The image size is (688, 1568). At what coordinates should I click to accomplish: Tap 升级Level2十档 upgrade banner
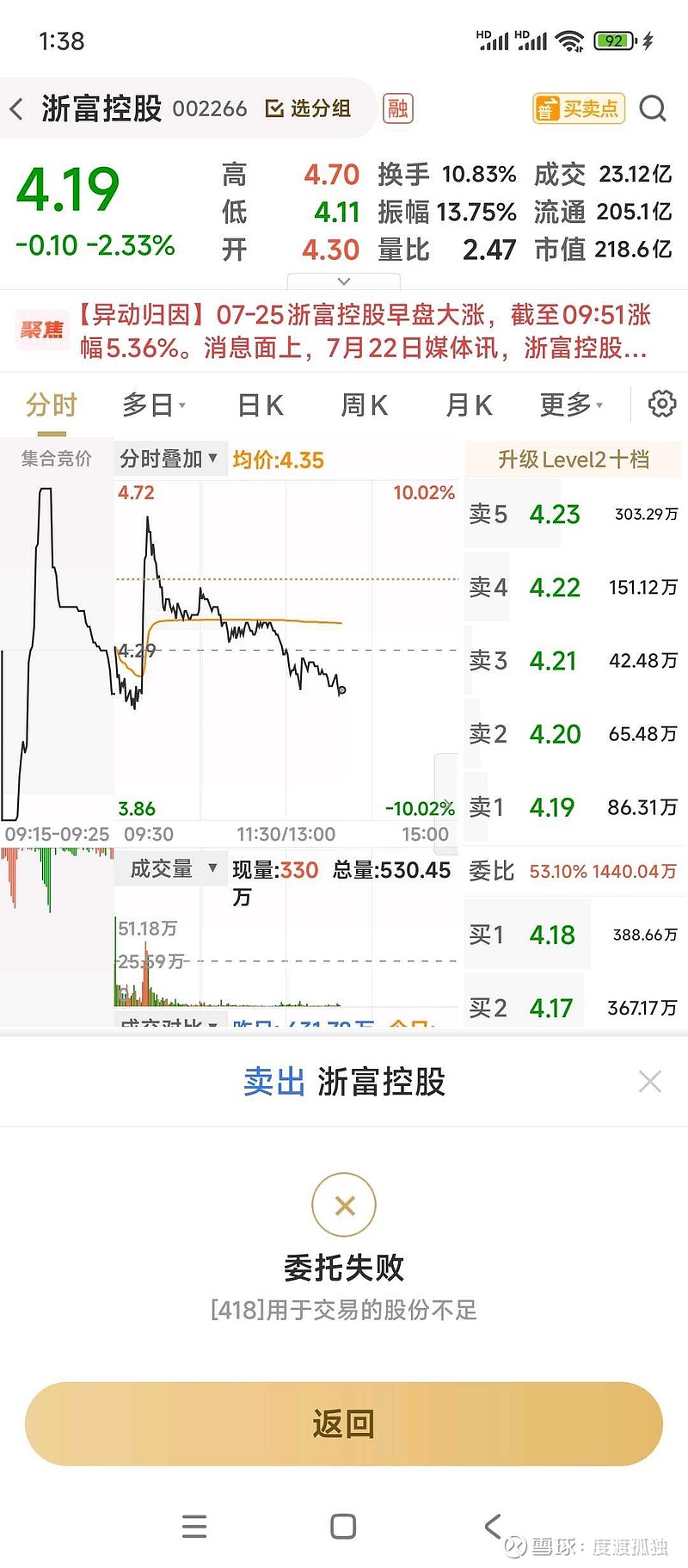coord(574,460)
